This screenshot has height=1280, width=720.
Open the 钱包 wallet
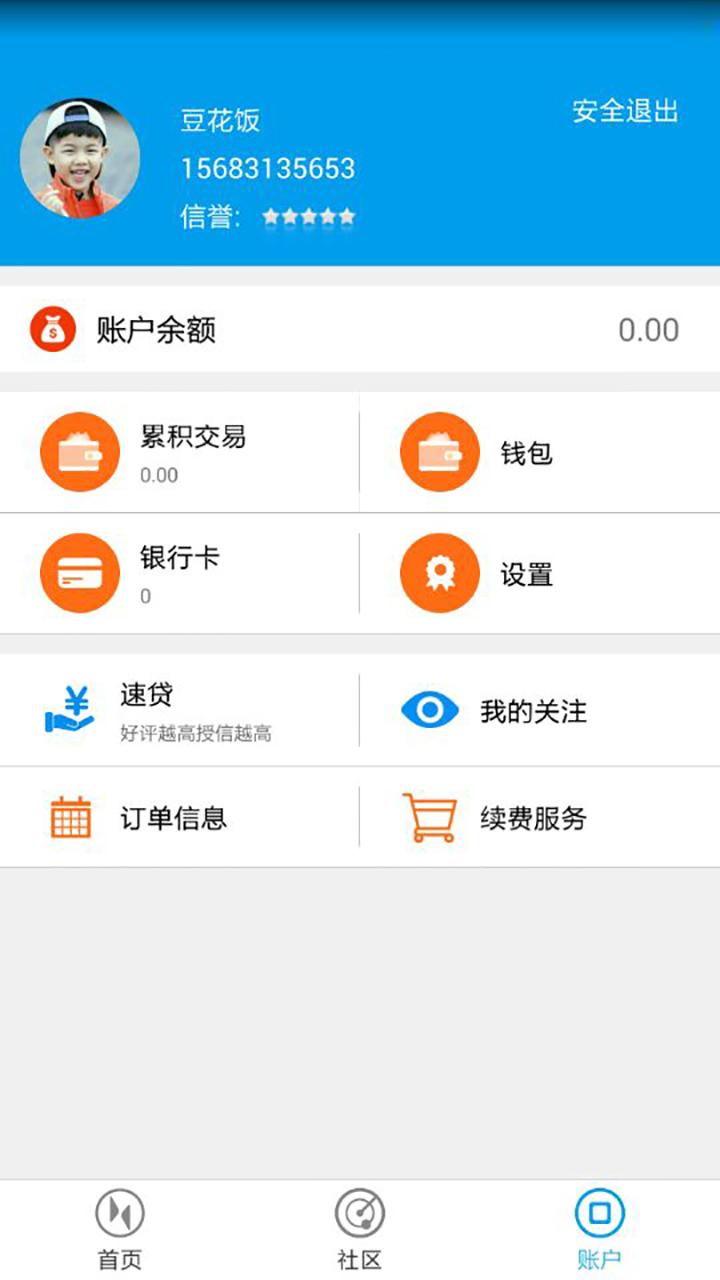click(540, 453)
